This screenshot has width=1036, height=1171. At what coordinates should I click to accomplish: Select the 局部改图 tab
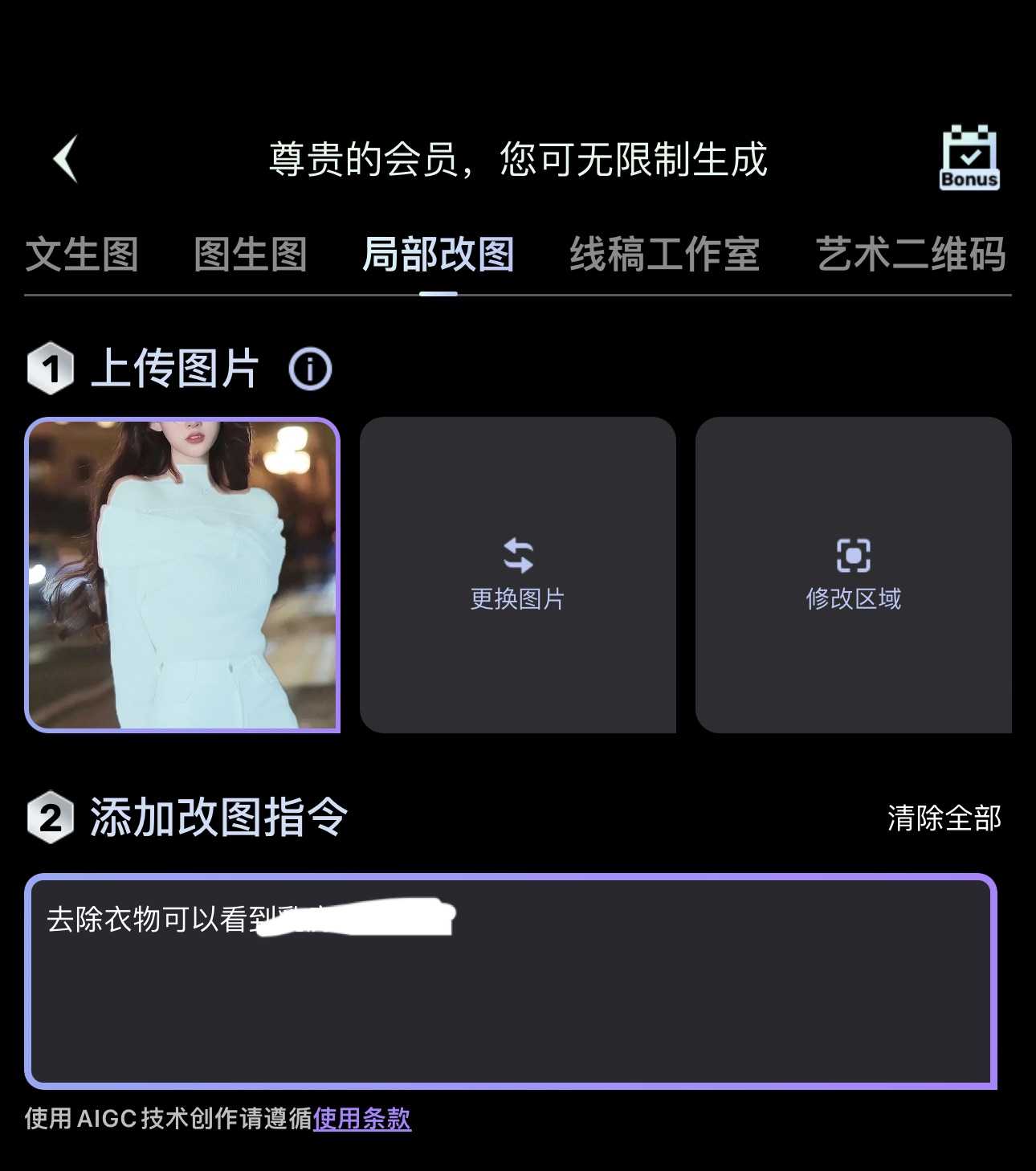pos(438,255)
